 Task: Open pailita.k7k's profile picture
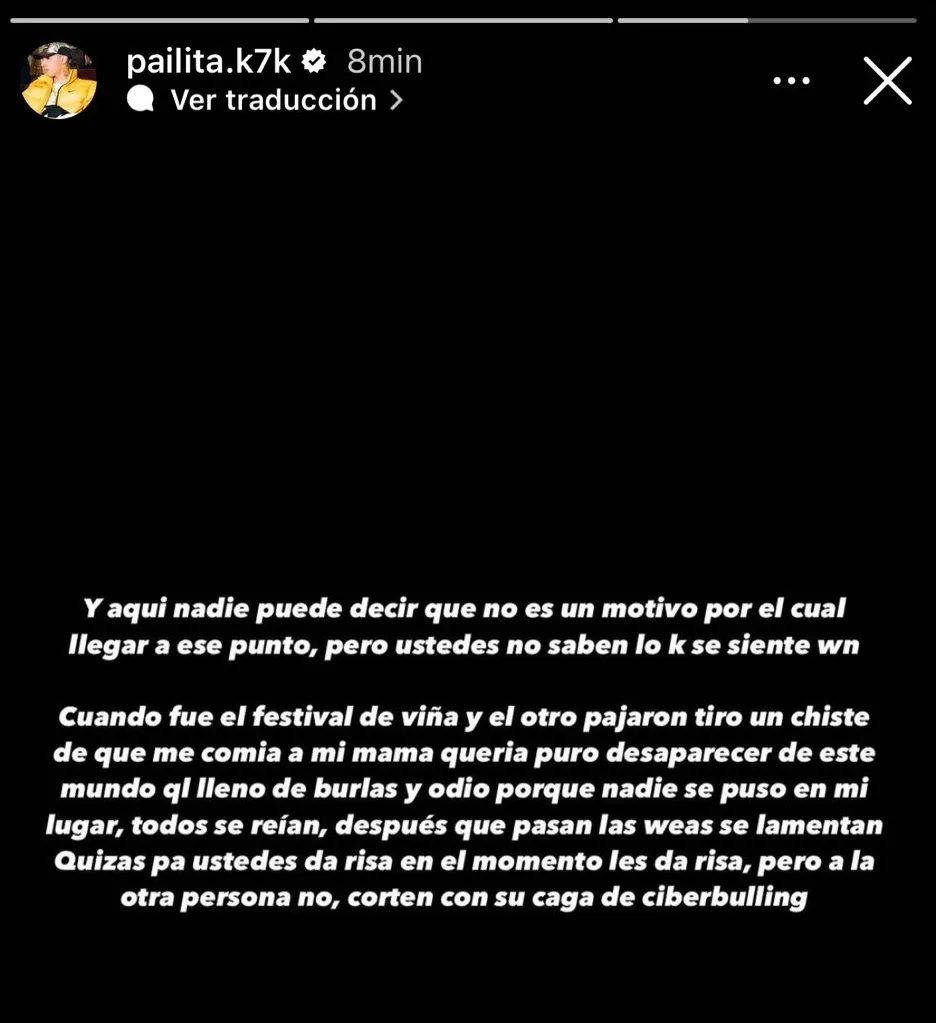point(59,81)
